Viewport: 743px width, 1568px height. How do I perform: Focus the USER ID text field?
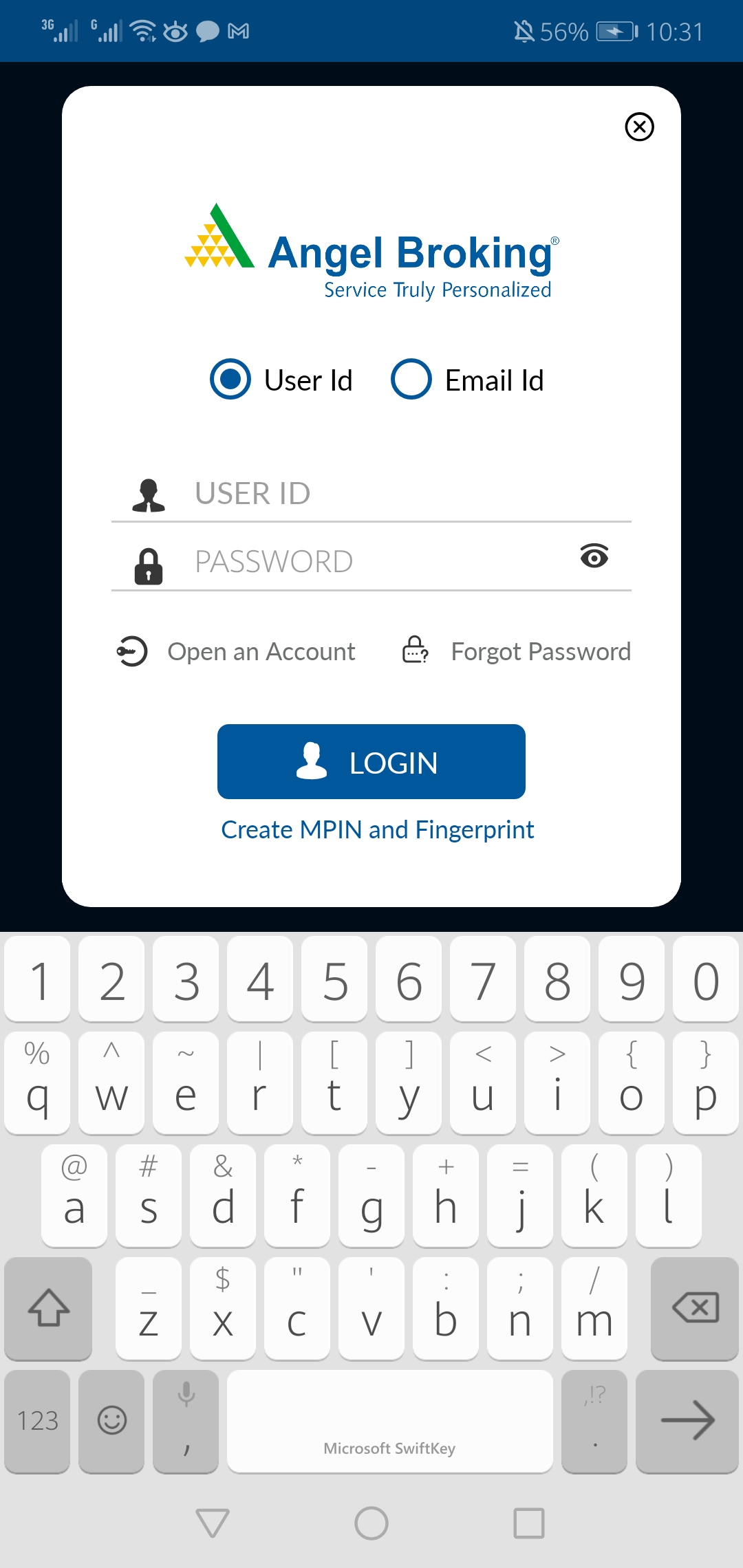tap(406, 494)
